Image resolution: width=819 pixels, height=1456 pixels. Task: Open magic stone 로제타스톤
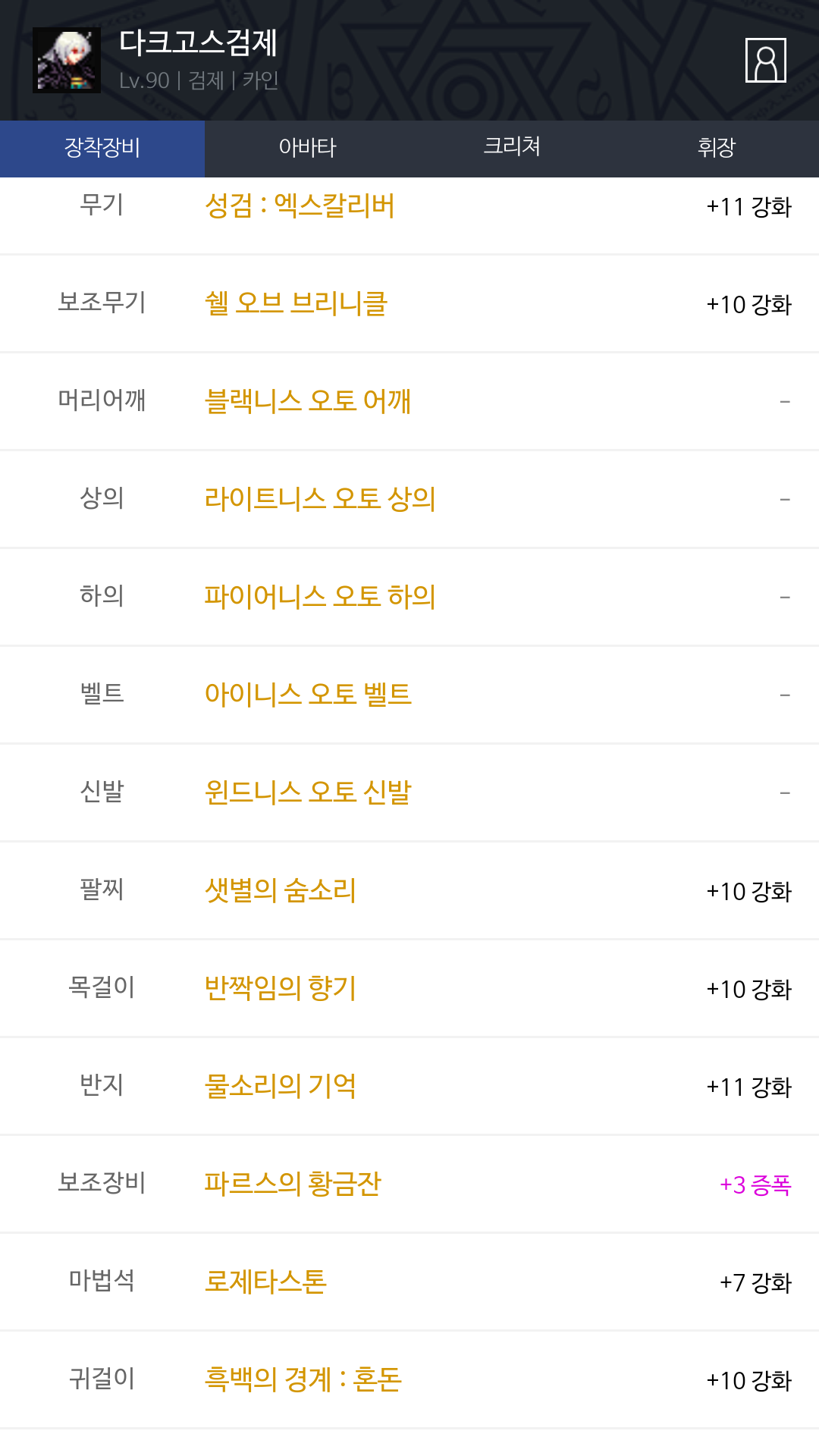[409, 1282]
